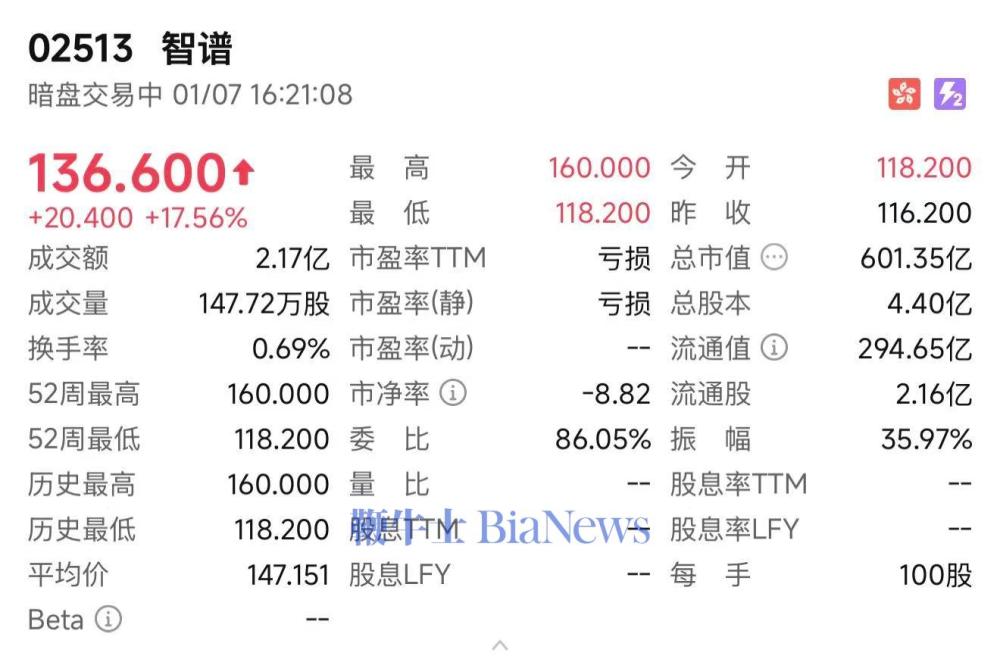
Task: Tap the purple Level 2 lightning icon
Action: point(950,94)
